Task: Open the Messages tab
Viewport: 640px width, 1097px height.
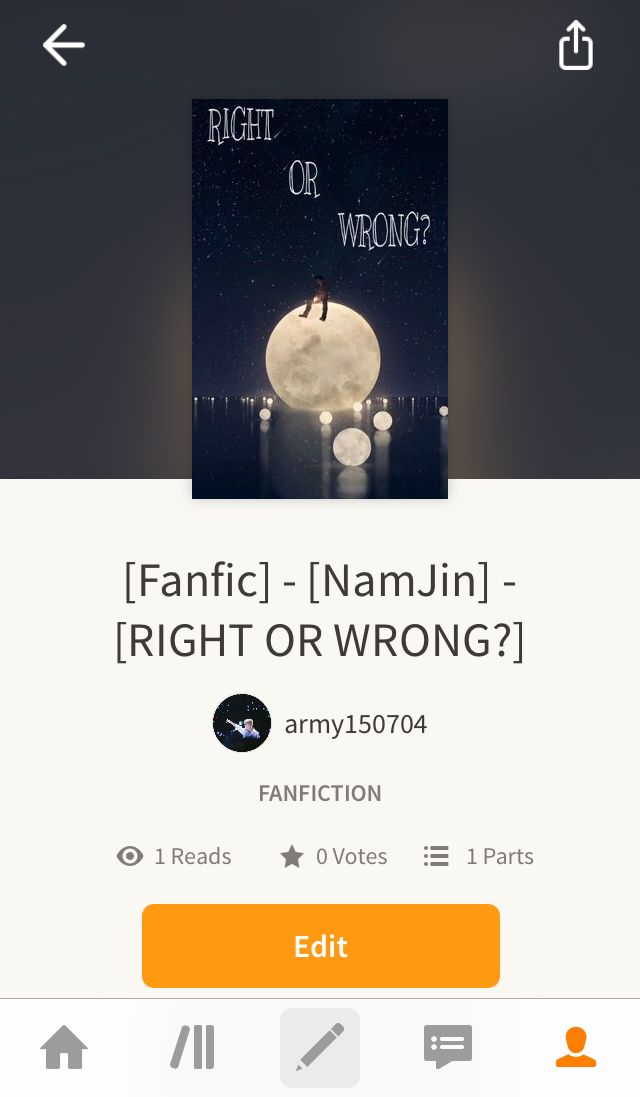Action: [448, 1047]
